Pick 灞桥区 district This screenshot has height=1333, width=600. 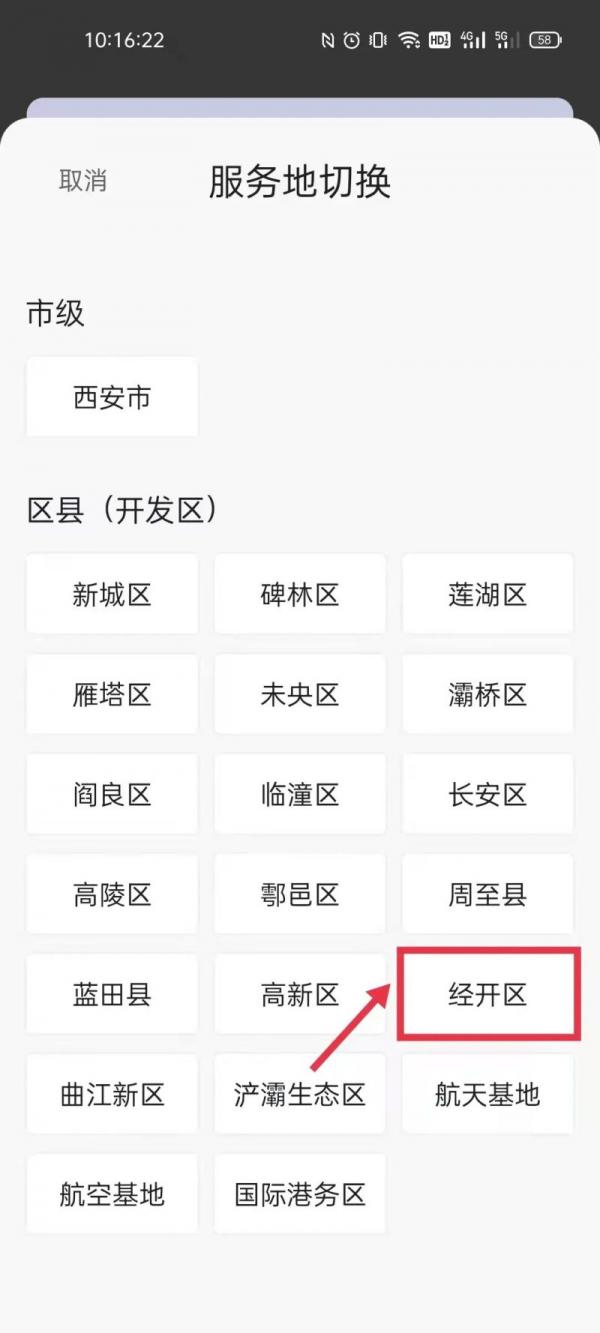[488, 694]
